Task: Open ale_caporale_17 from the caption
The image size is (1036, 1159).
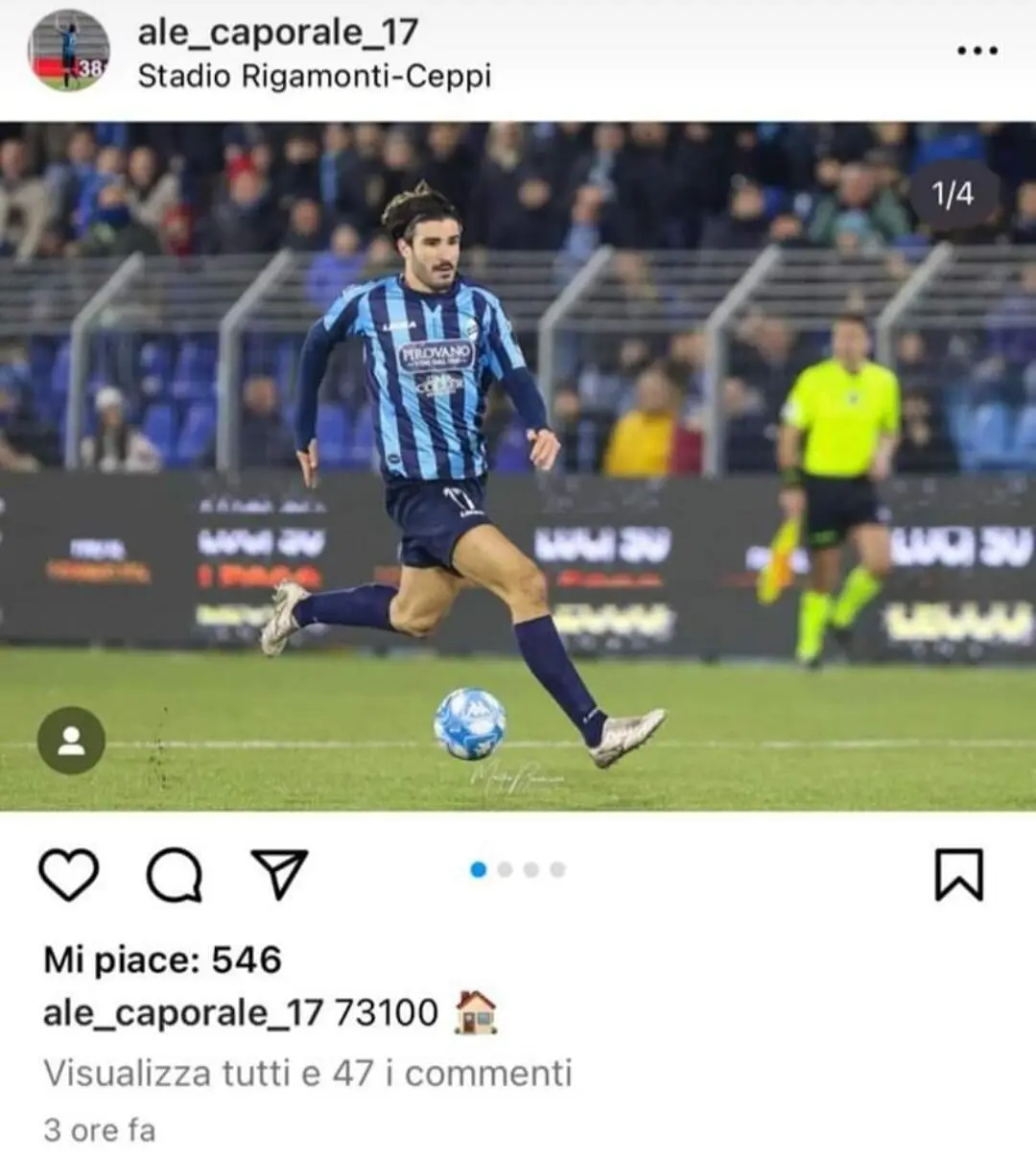Action: point(182,1013)
